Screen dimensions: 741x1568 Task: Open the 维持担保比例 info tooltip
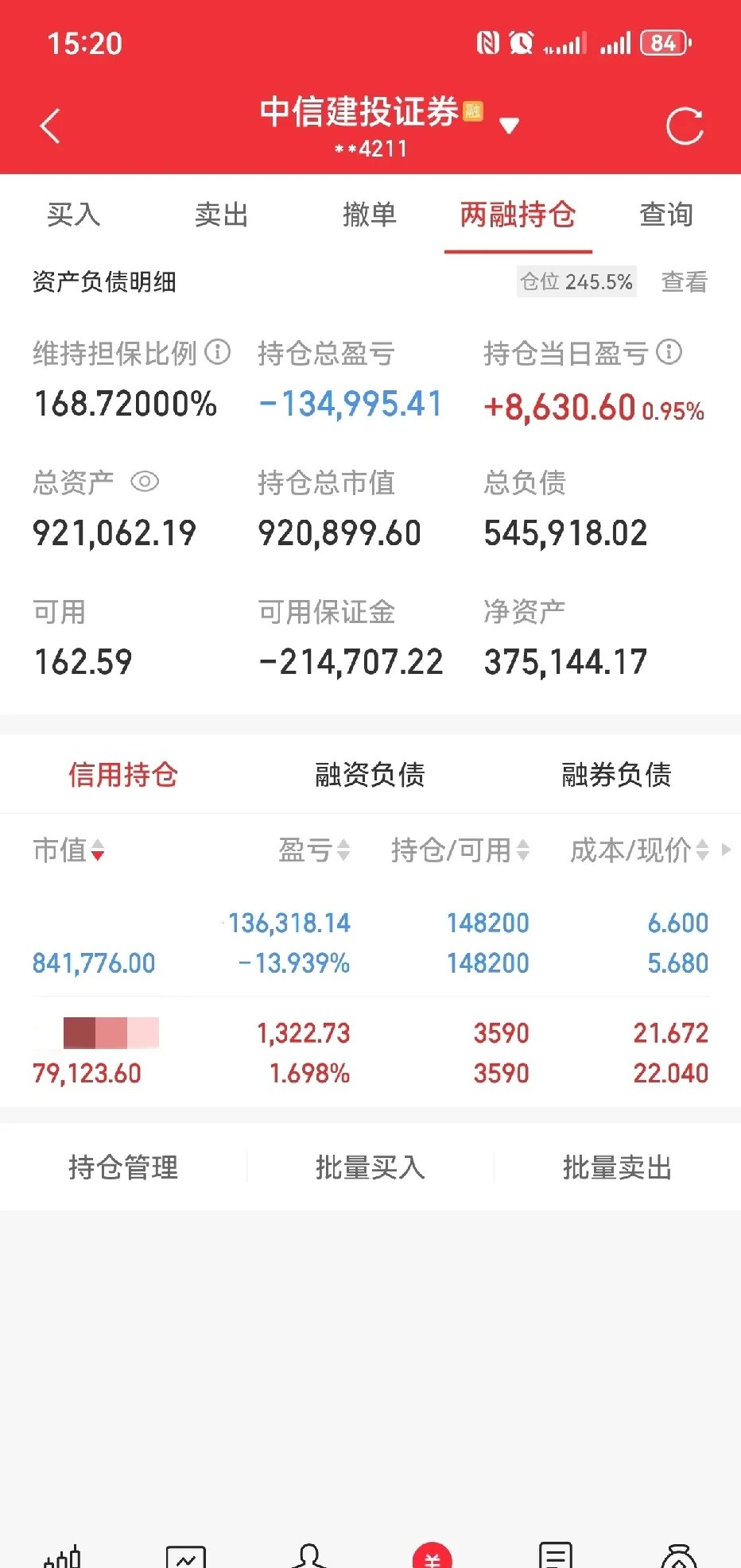(215, 353)
